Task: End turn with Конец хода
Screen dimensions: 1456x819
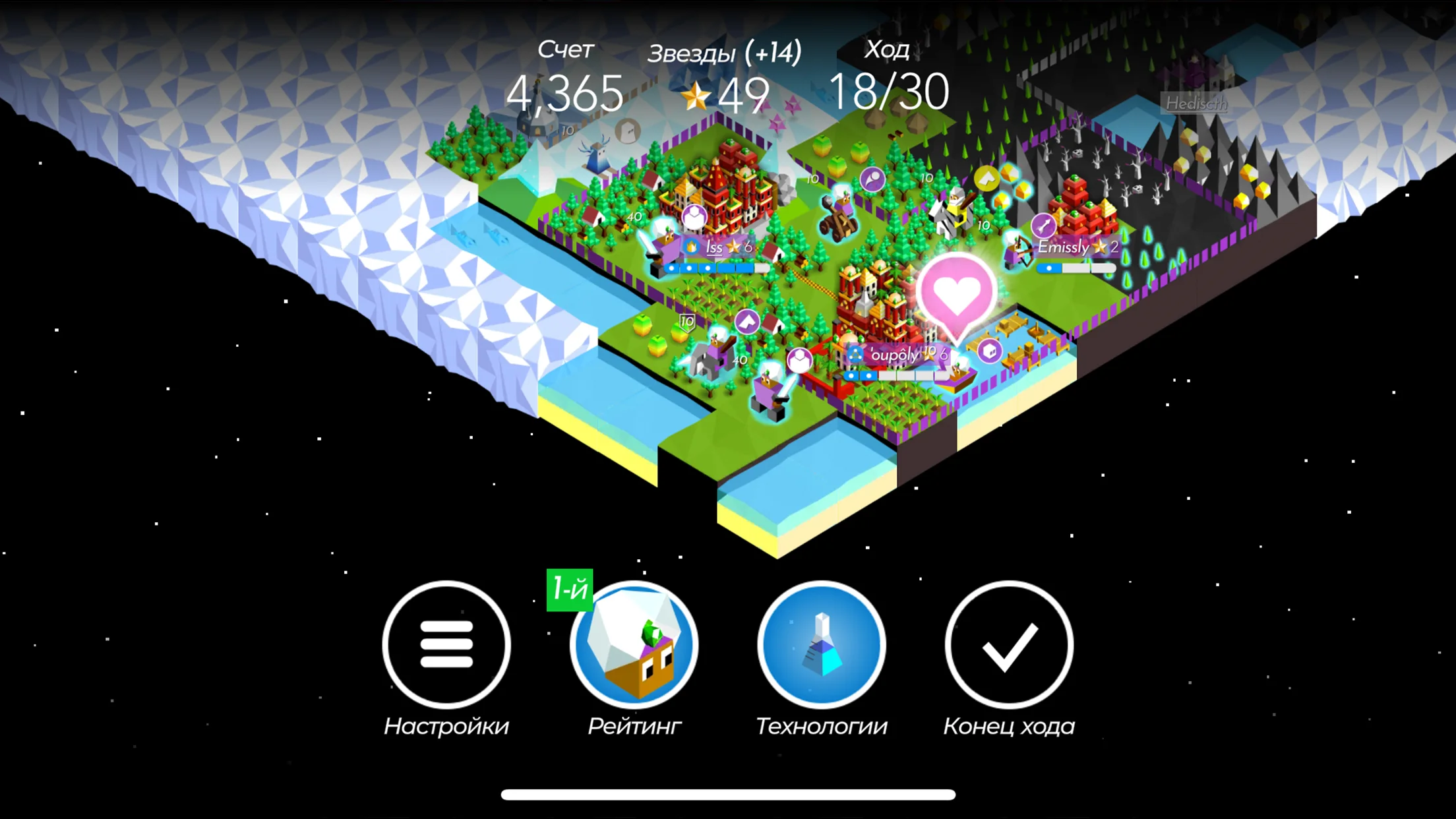Action: click(x=1008, y=644)
